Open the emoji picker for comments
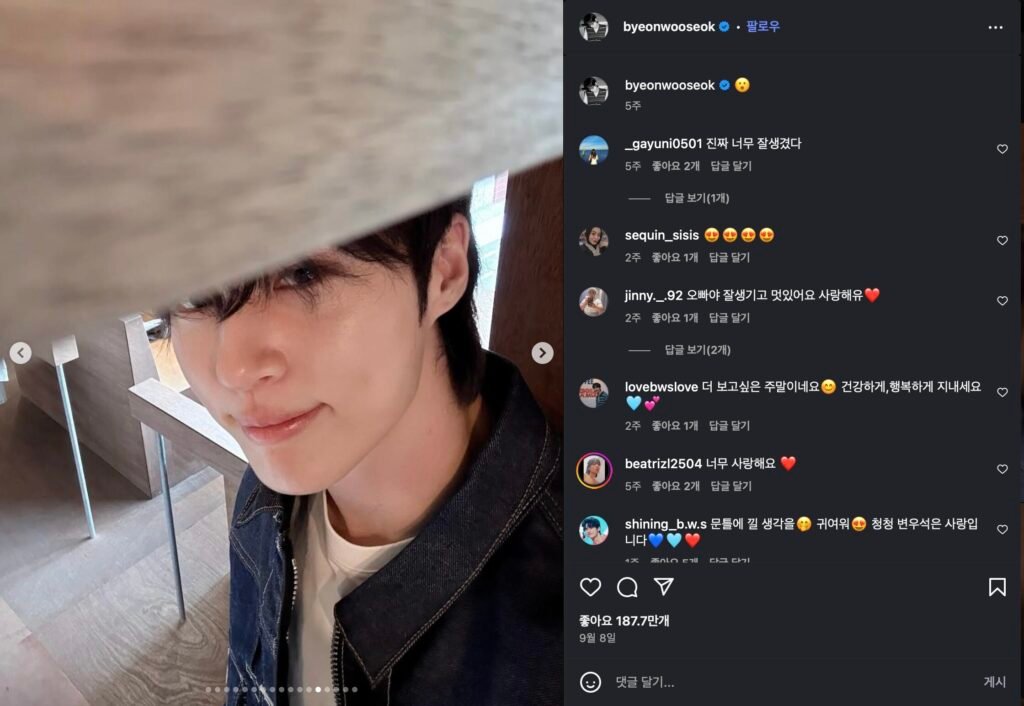 coord(591,682)
